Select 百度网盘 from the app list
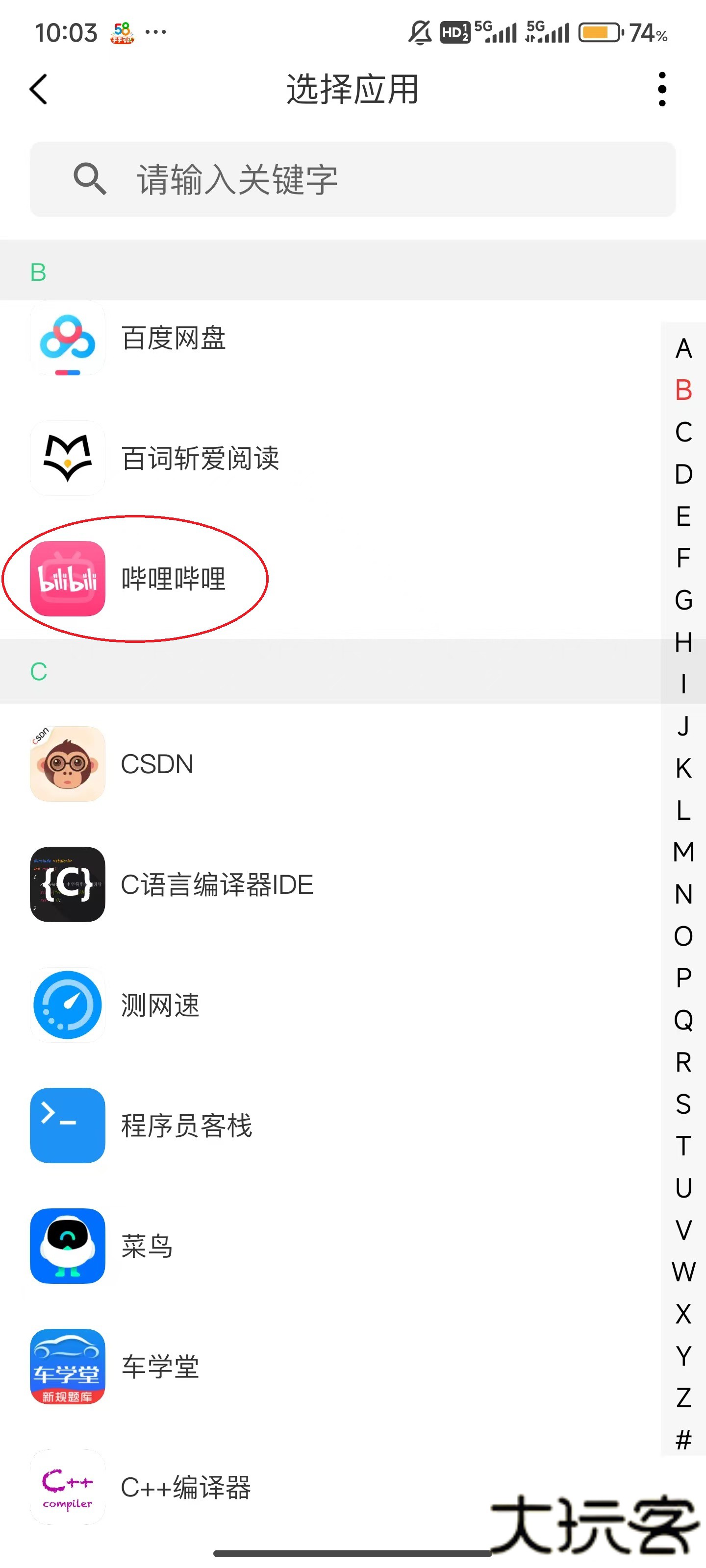 pos(174,338)
